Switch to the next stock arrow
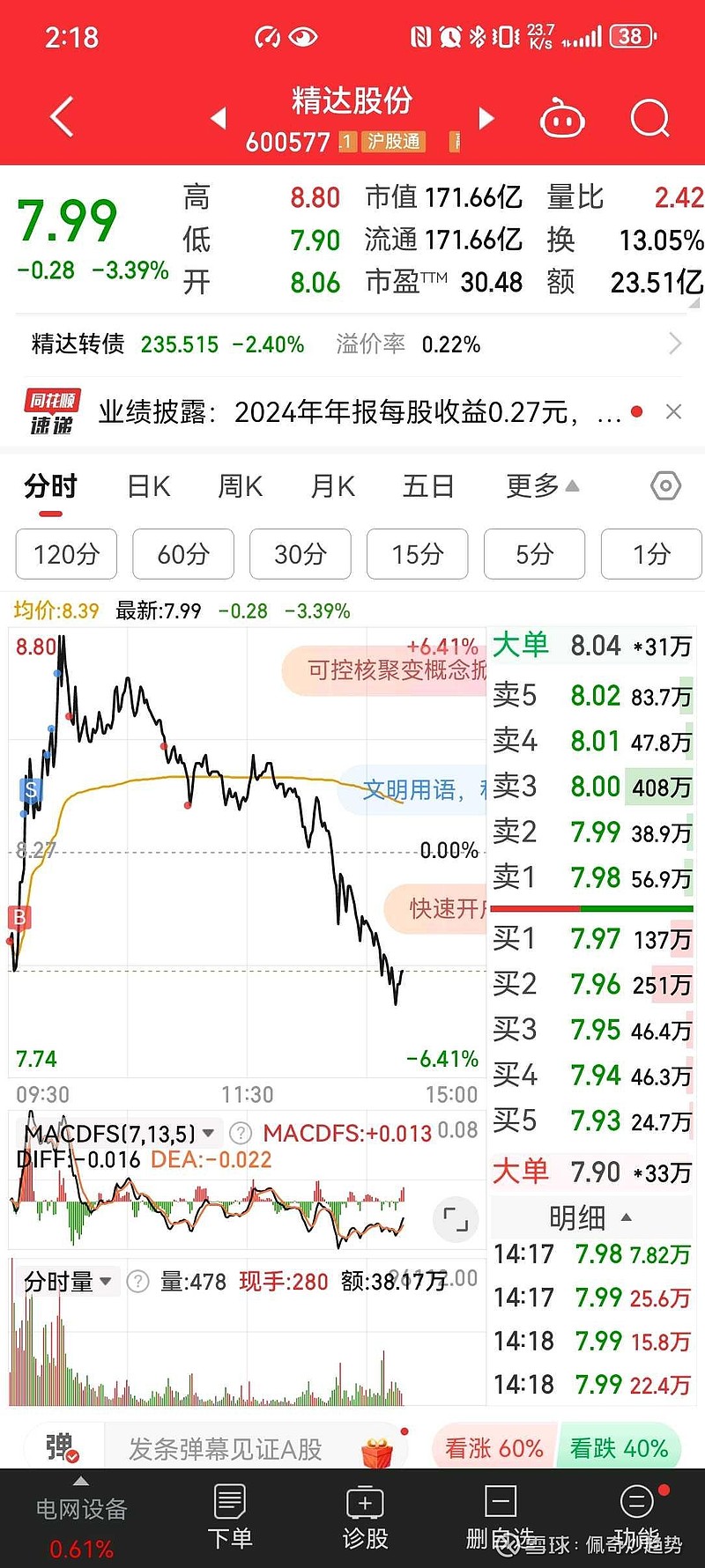705x1568 pixels. (486, 118)
